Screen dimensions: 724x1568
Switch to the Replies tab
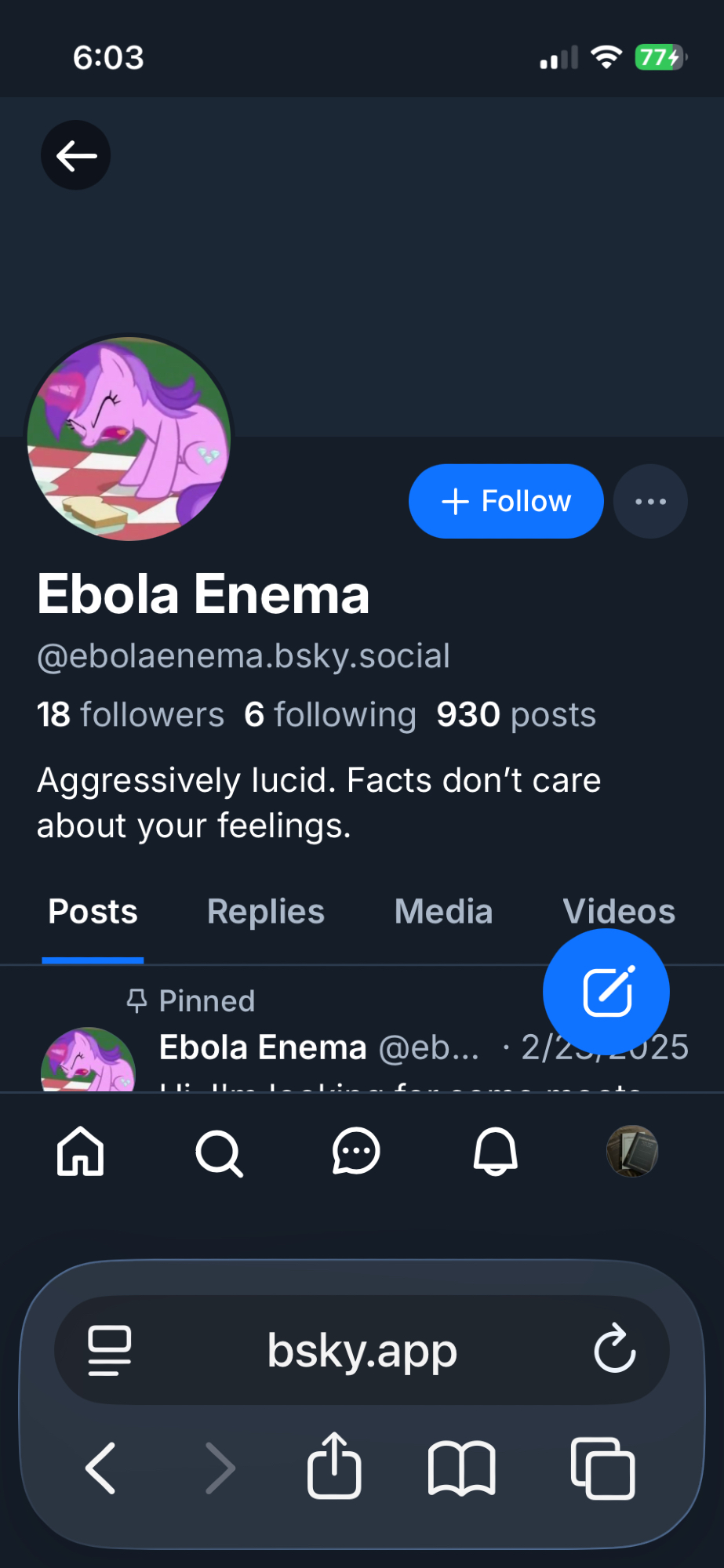point(265,912)
